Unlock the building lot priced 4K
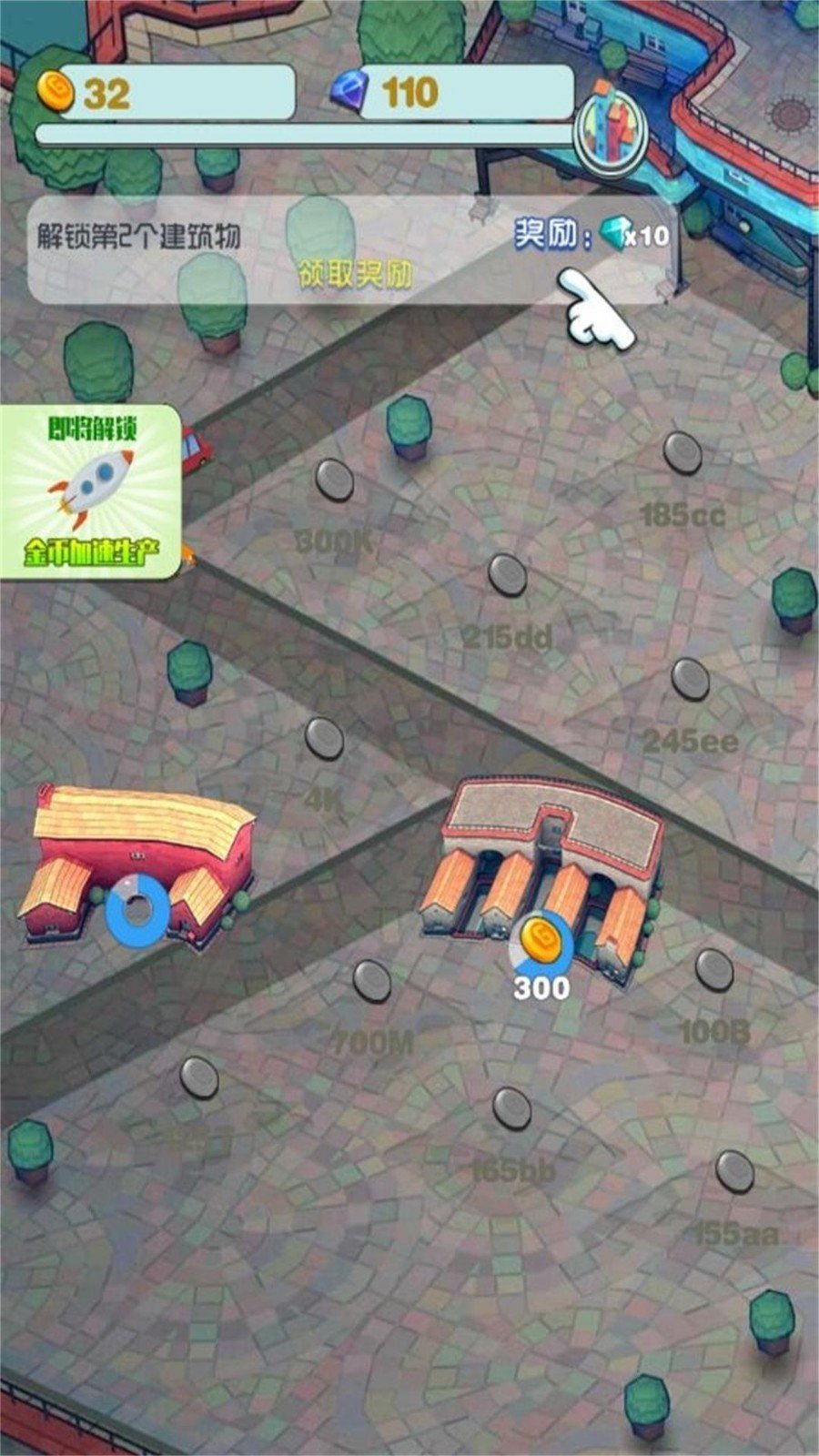The image size is (819, 1456). point(324,739)
